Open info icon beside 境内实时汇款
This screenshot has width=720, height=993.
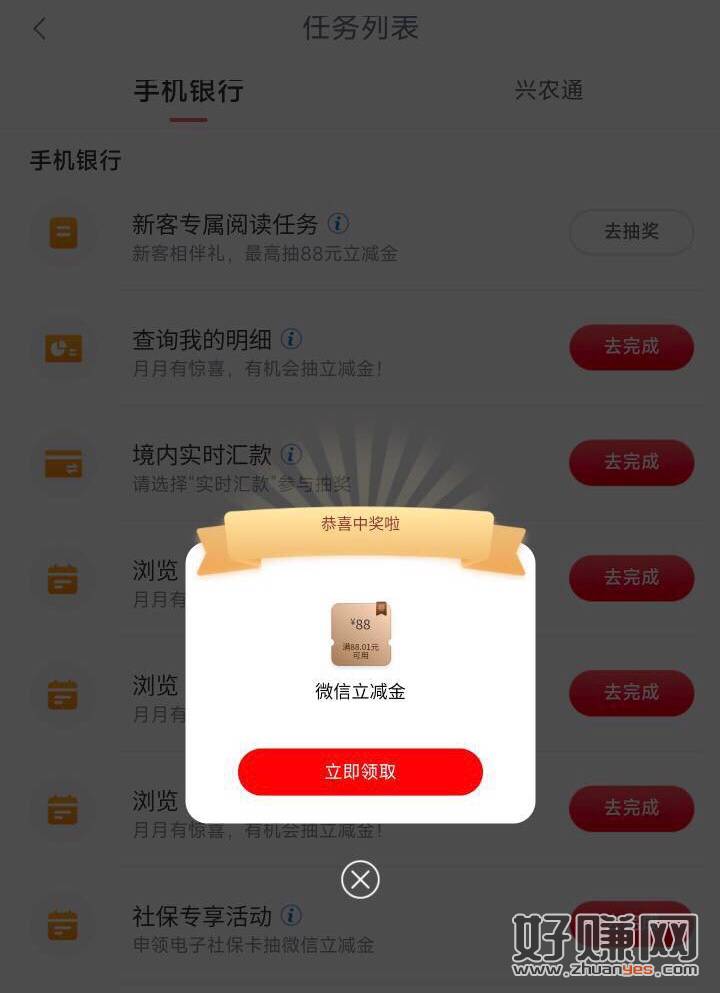pyautogui.click(x=291, y=455)
